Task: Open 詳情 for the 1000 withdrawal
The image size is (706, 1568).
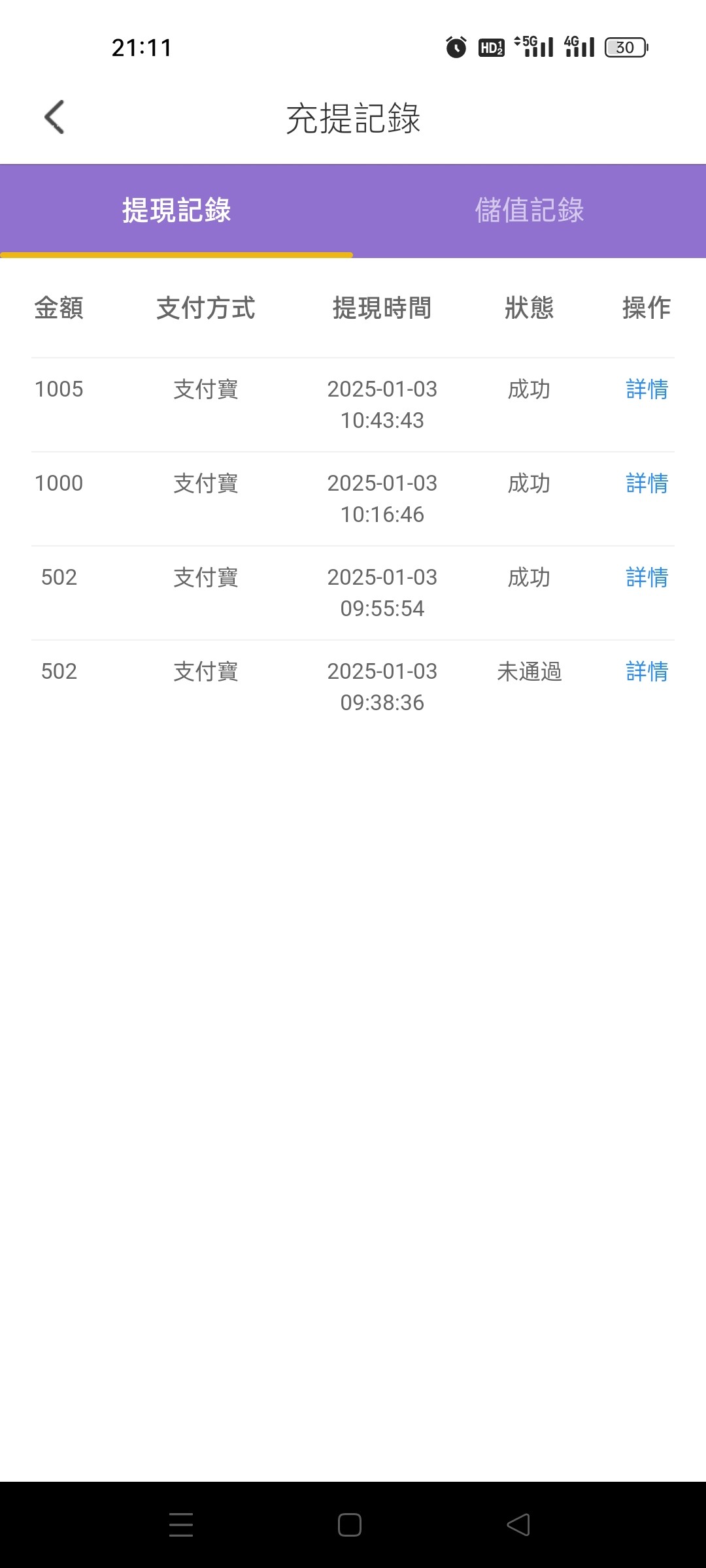Action: 647,483
